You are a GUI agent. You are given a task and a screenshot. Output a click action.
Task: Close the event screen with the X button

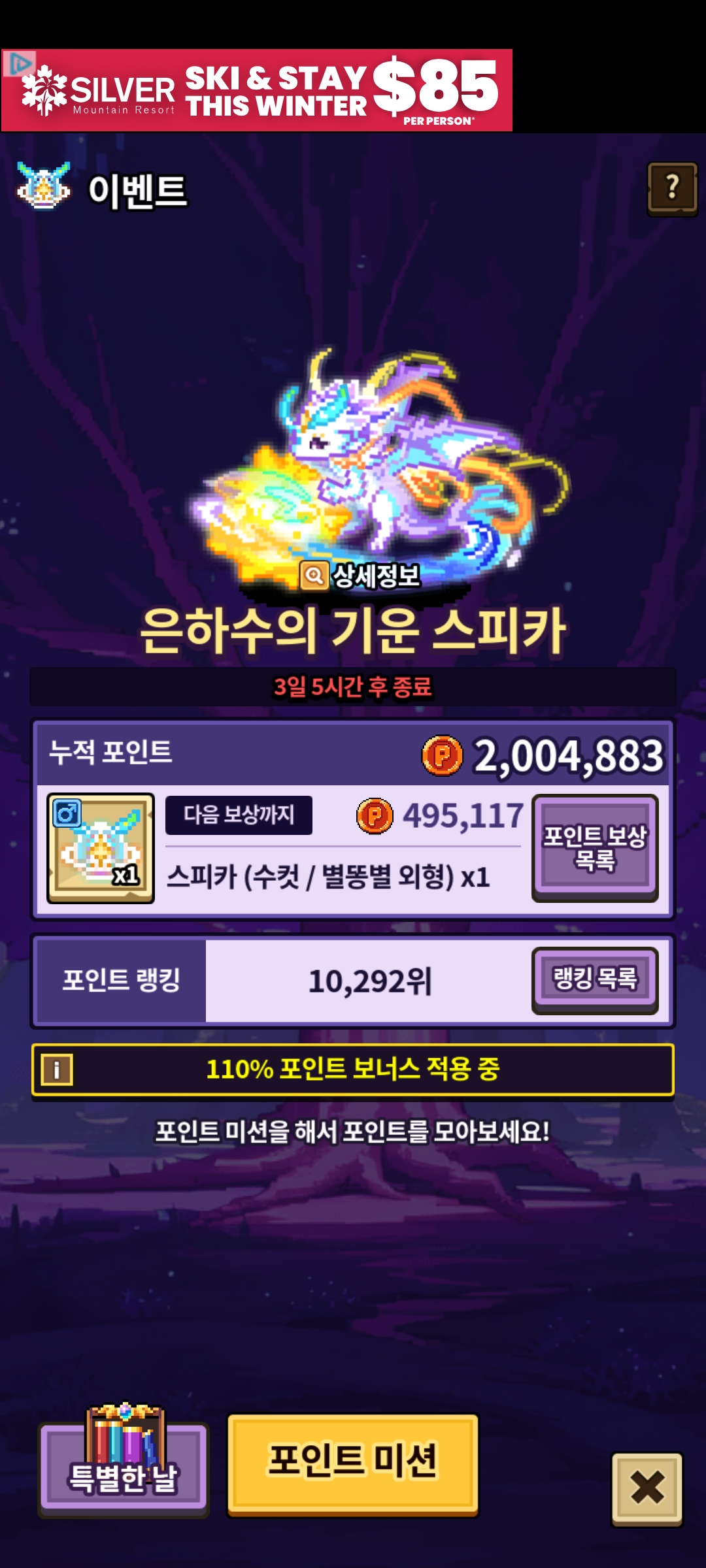click(647, 1488)
